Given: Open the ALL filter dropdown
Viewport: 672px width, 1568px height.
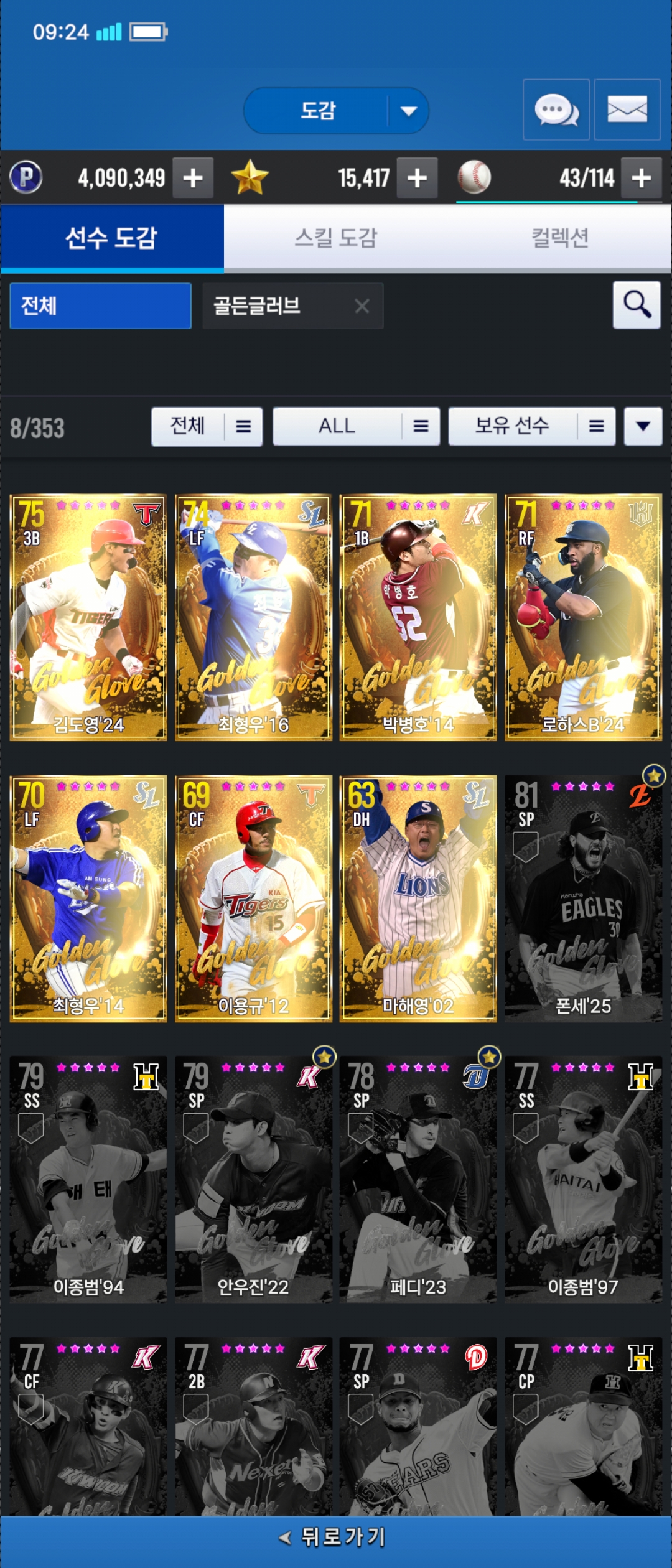Looking at the screenshot, I should [x=356, y=426].
